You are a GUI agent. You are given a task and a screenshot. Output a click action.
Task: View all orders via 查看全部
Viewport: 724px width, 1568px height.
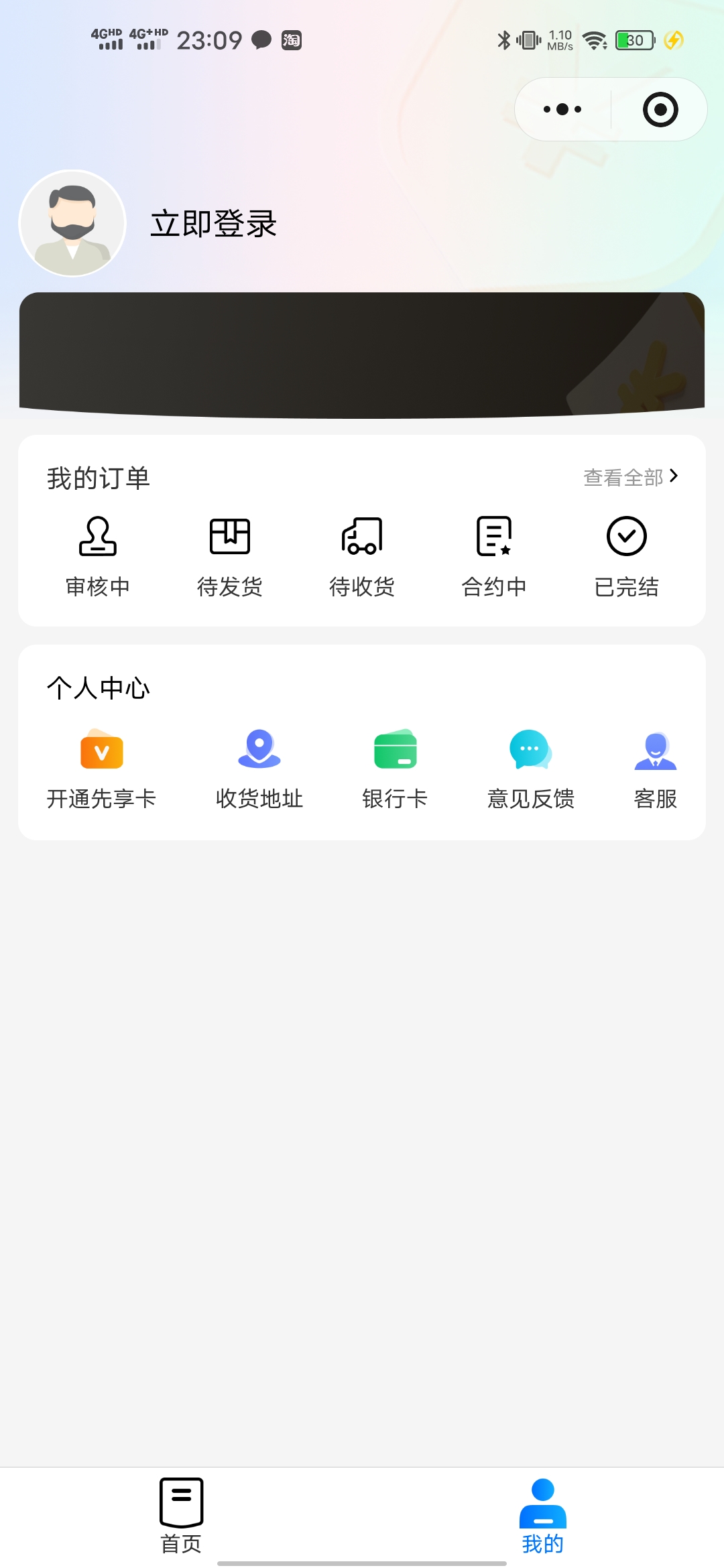pos(631,477)
